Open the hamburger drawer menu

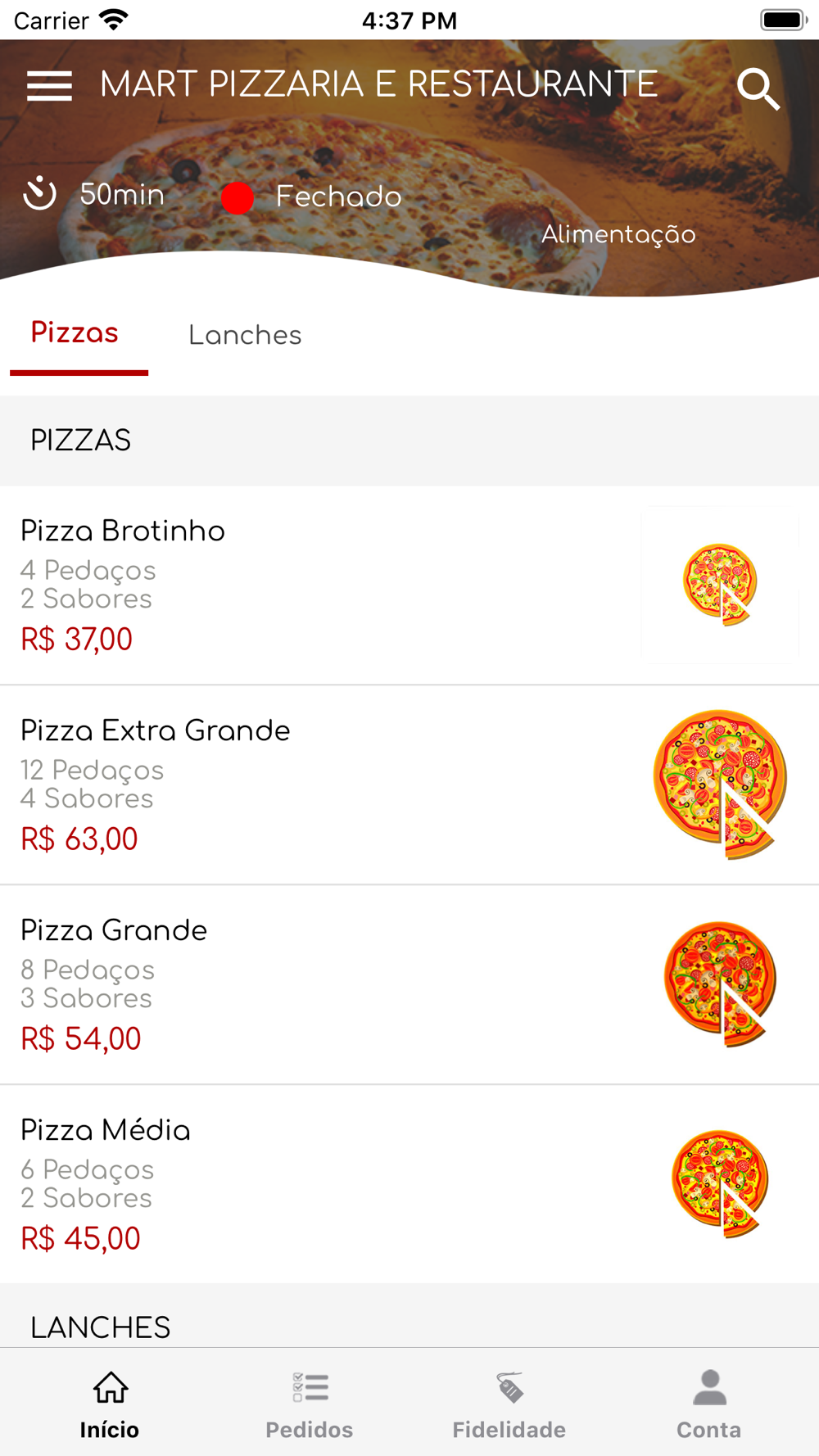point(49,86)
